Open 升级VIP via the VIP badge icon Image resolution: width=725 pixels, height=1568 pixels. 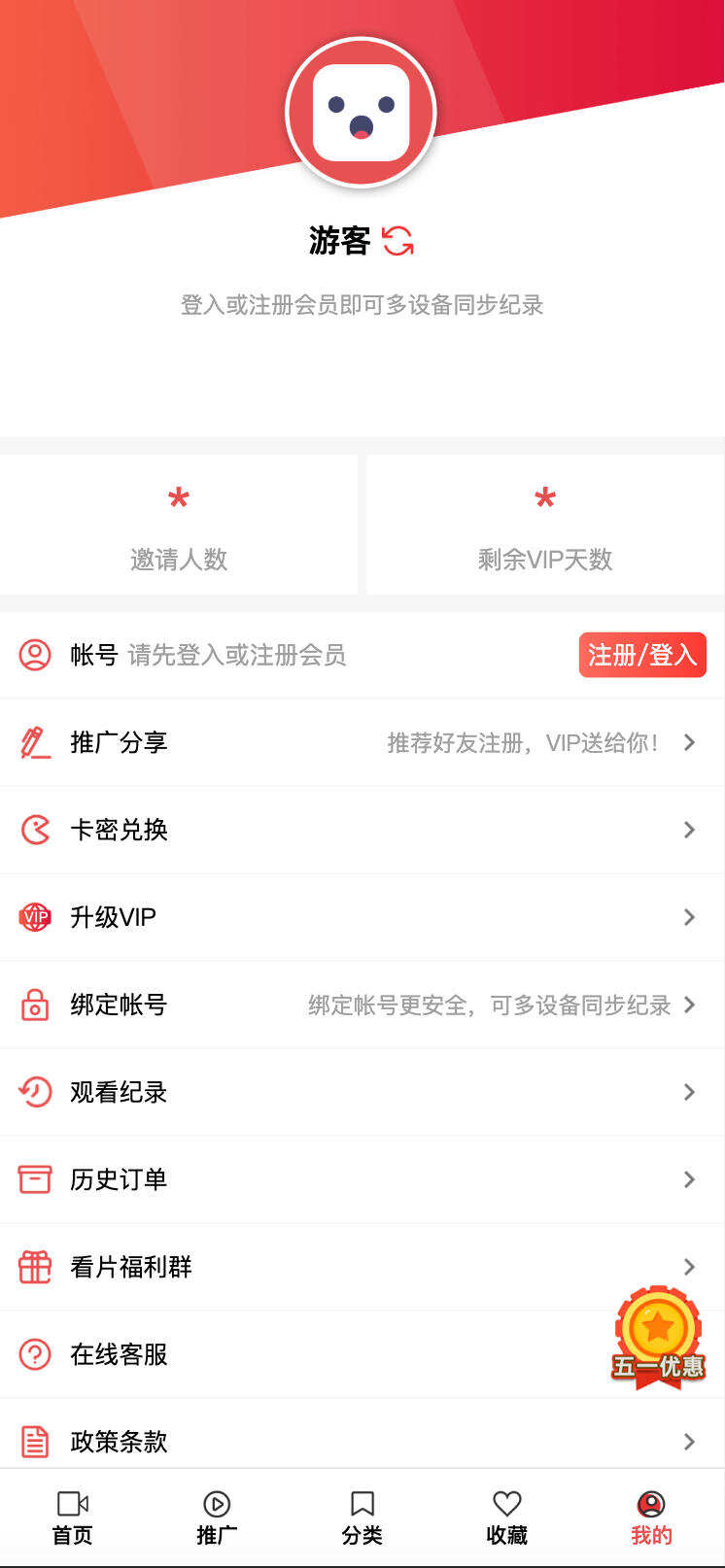point(35,917)
